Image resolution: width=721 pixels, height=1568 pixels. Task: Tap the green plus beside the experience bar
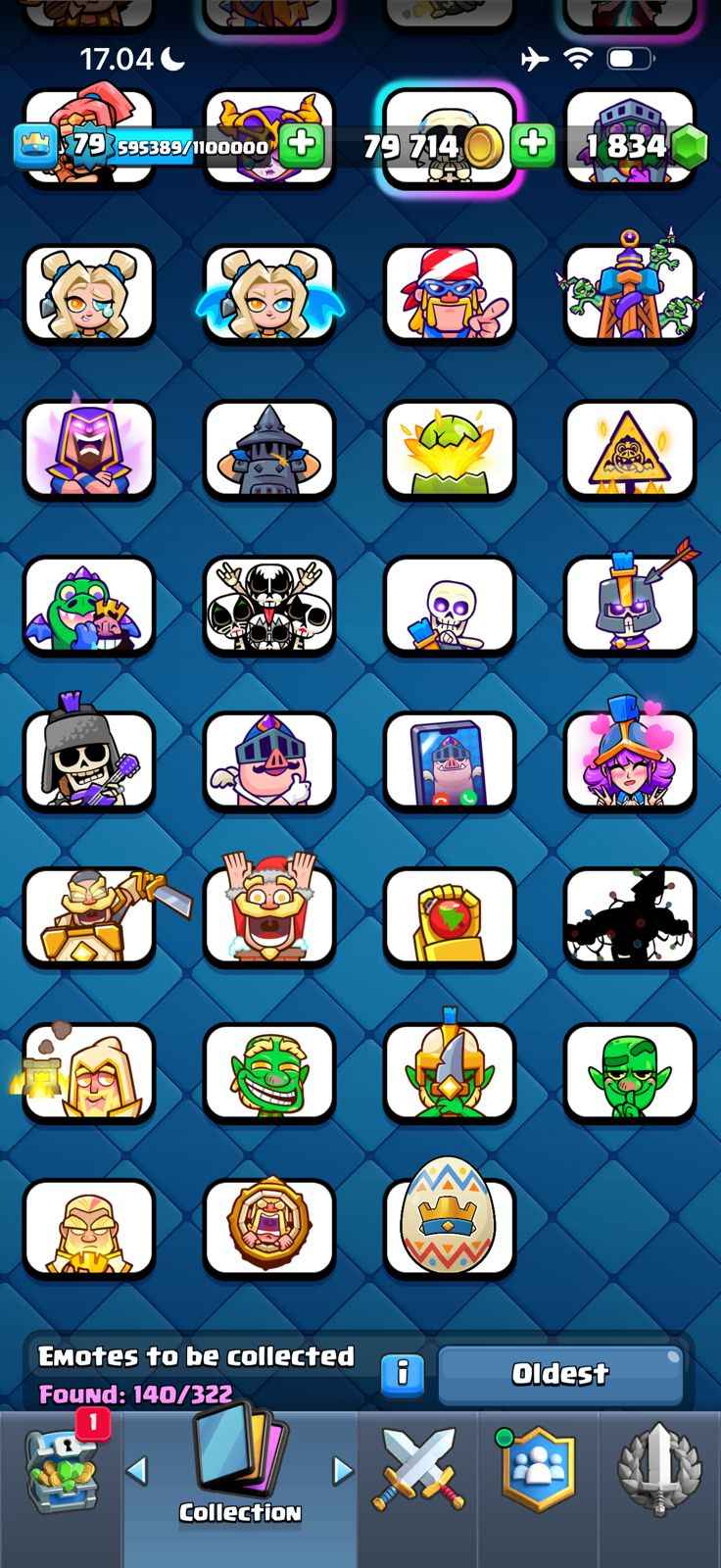[x=302, y=145]
